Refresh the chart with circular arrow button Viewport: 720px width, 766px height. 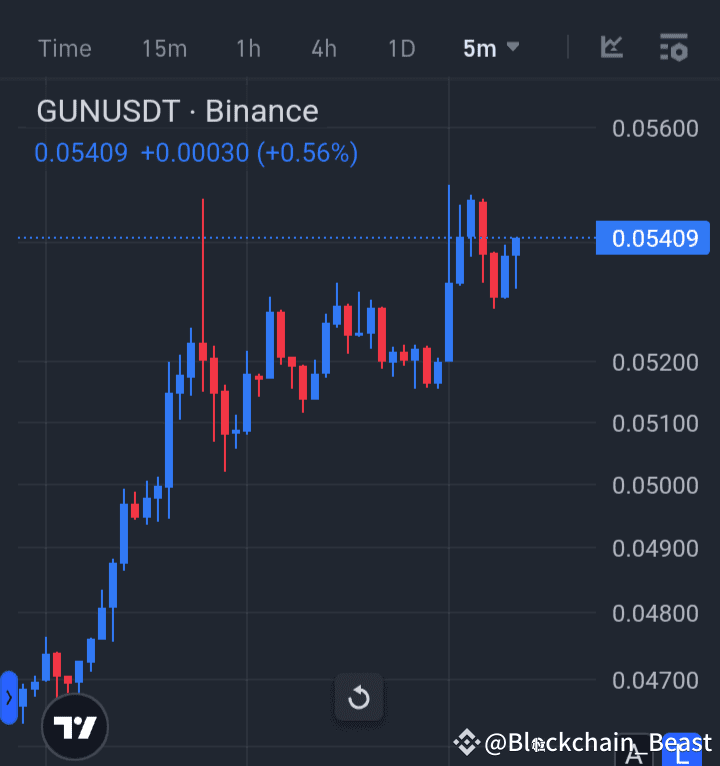coord(359,698)
